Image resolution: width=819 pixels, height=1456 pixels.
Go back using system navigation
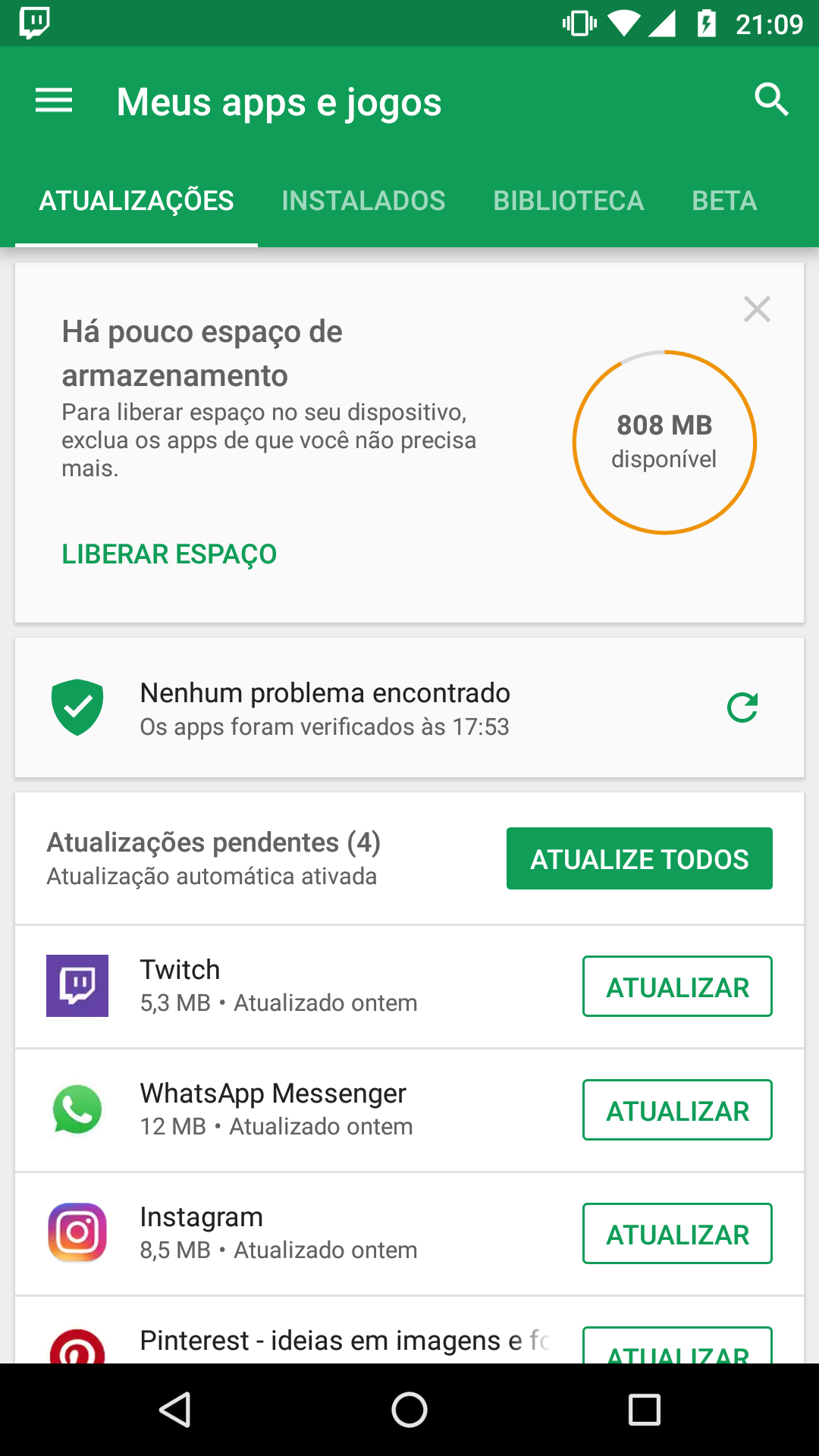(x=175, y=1410)
